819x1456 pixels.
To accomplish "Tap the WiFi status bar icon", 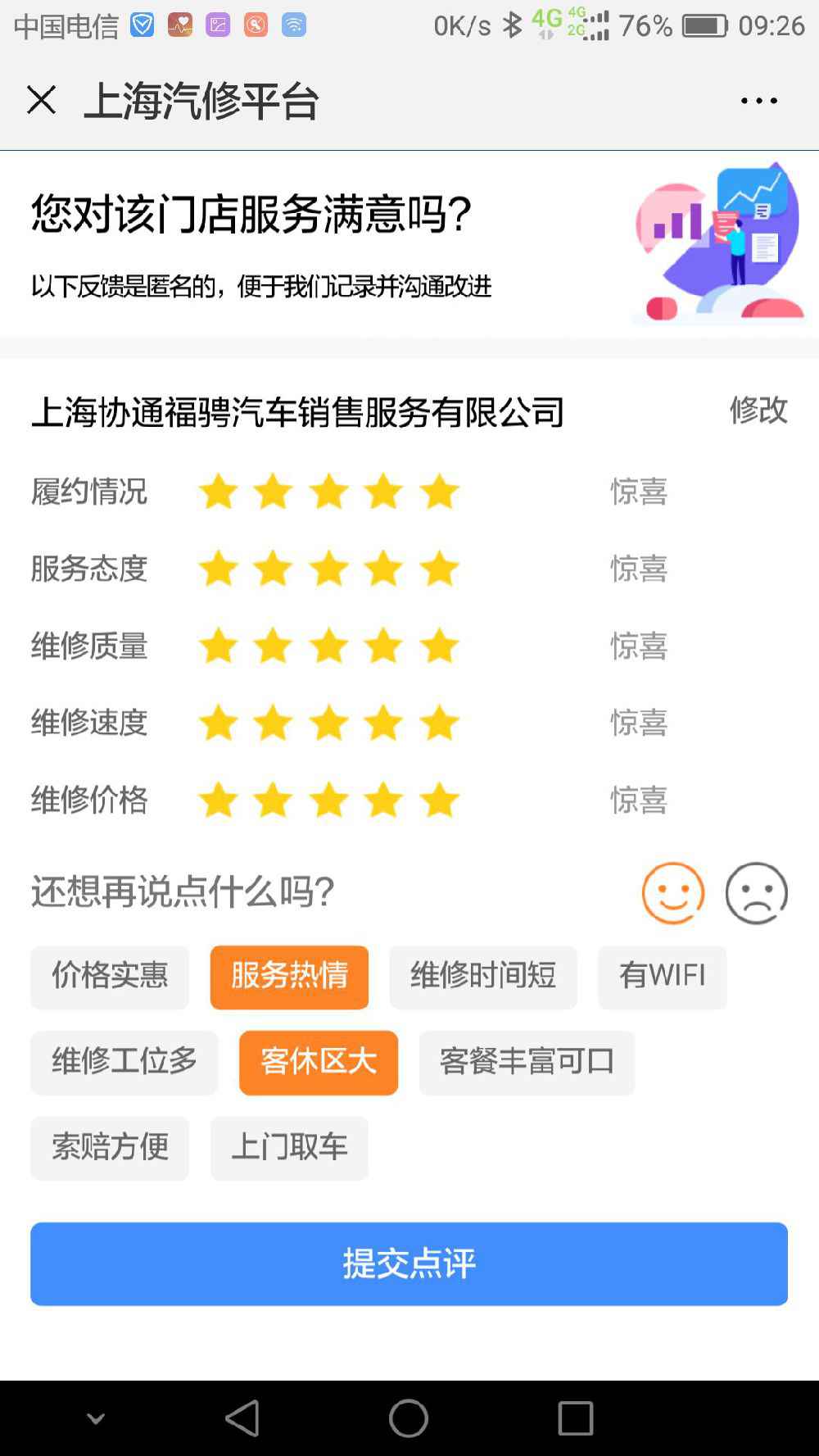I will click(293, 23).
